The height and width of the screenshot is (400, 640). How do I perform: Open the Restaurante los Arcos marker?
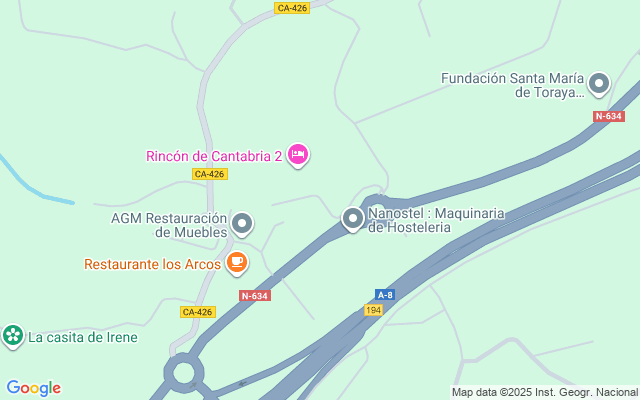[236, 263]
